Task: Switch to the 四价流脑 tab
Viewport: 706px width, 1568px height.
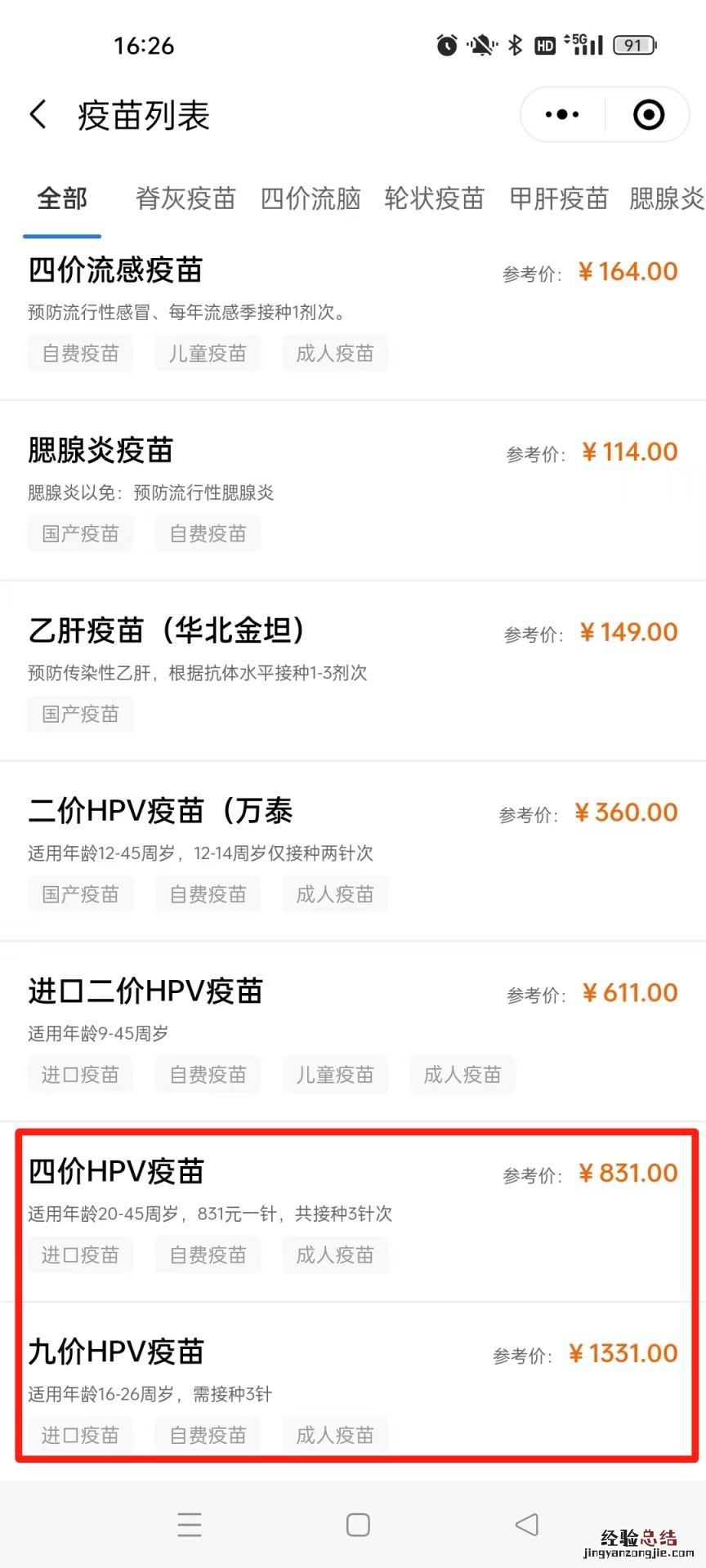Action: (x=311, y=198)
